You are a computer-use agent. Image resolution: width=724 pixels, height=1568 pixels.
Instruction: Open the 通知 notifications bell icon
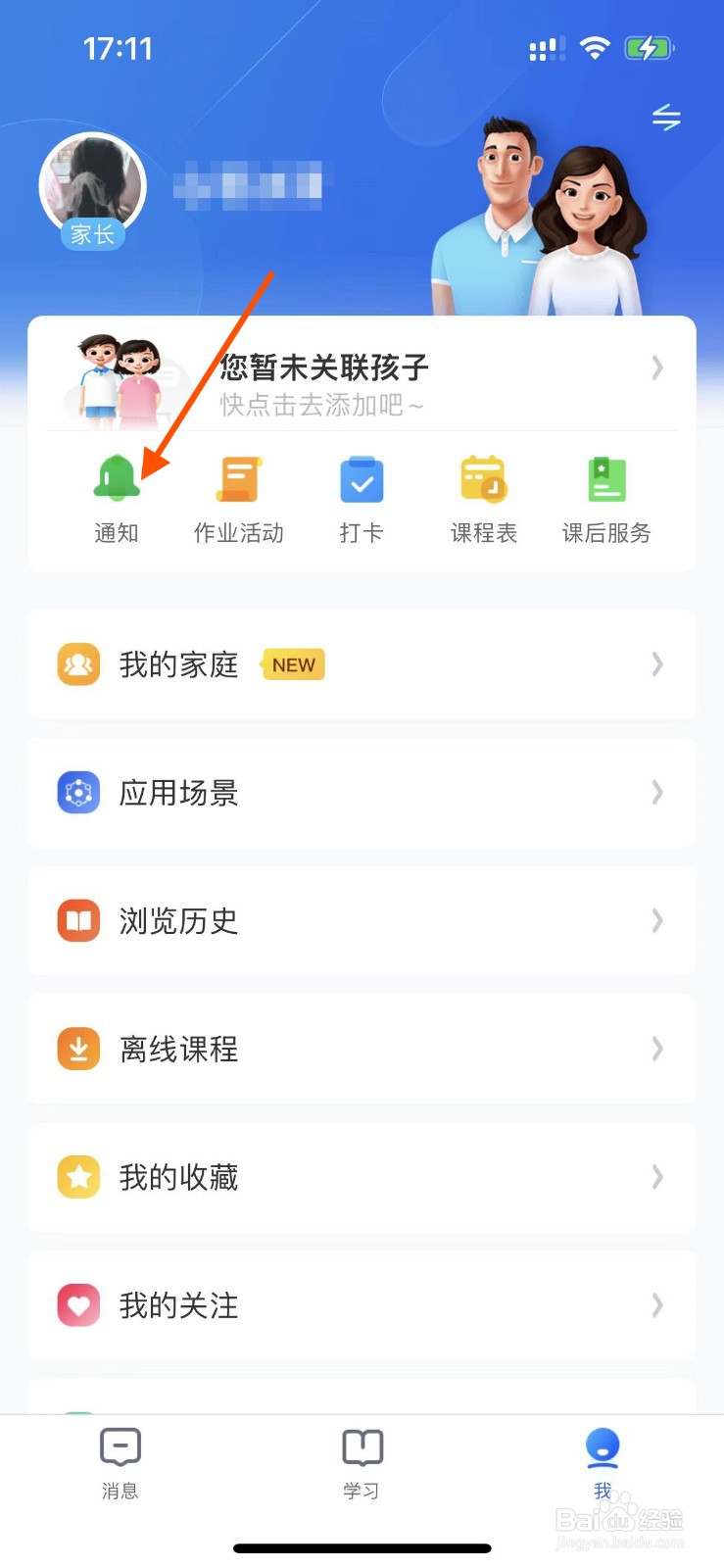click(x=116, y=479)
